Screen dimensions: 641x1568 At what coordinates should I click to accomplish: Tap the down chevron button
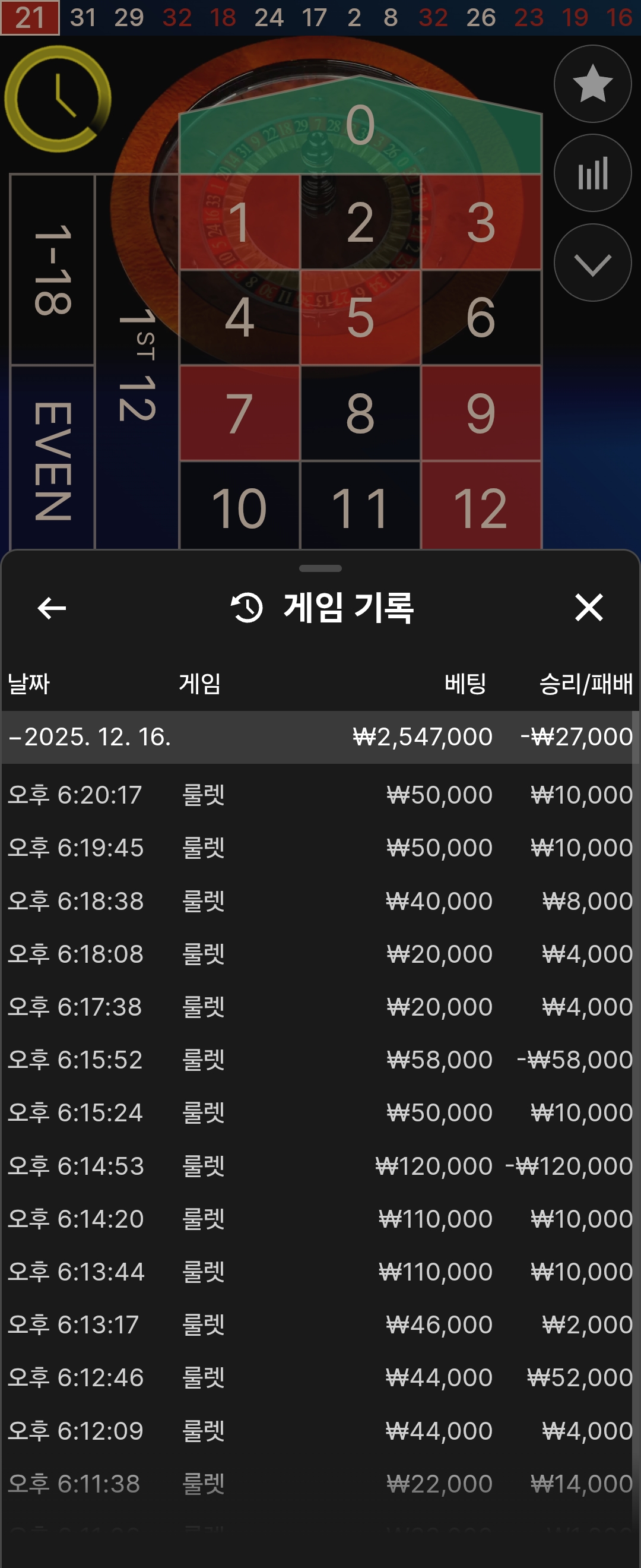pyautogui.click(x=592, y=263)
